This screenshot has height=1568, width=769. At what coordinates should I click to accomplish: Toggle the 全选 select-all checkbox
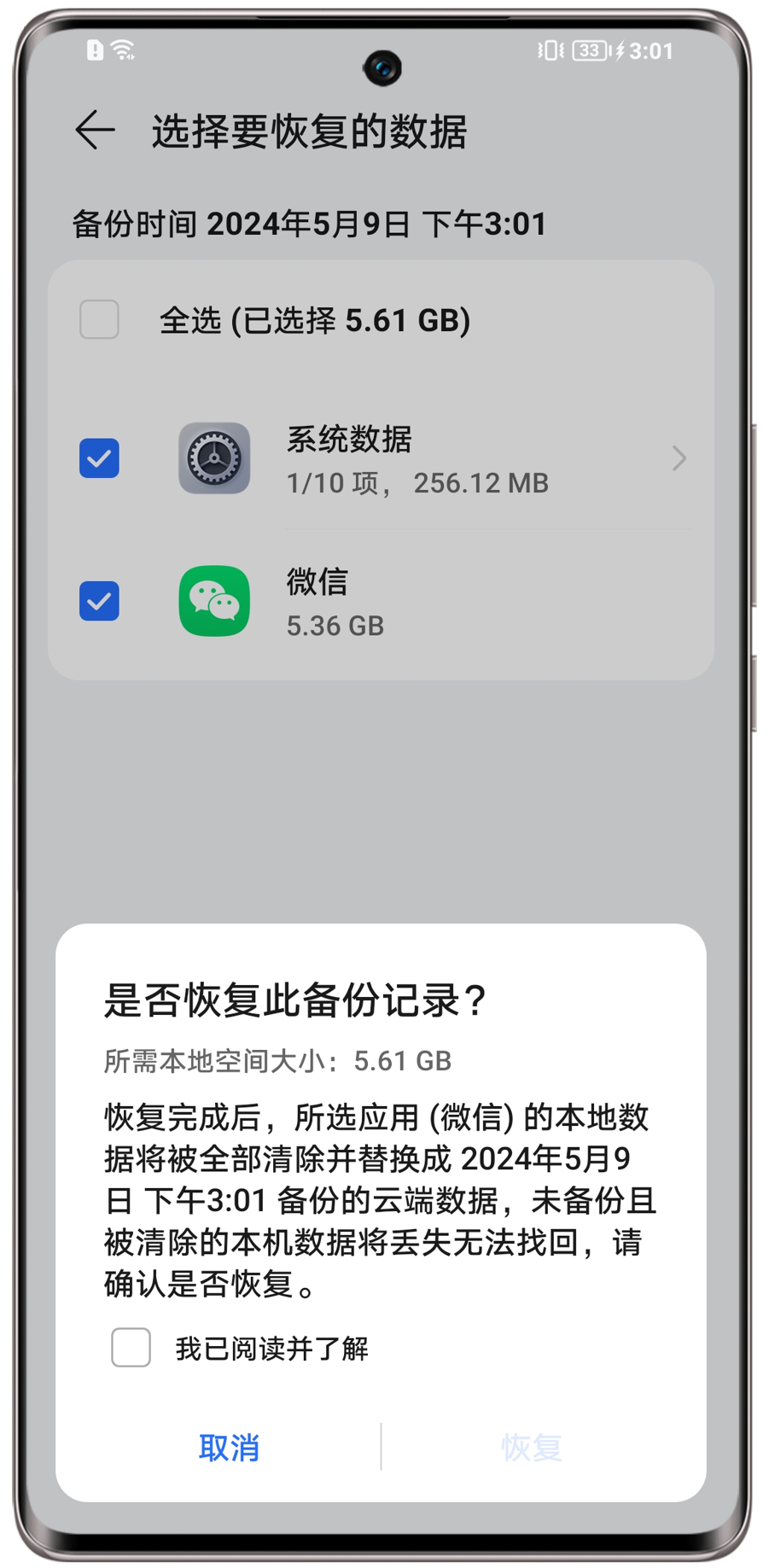coord(99,320)
